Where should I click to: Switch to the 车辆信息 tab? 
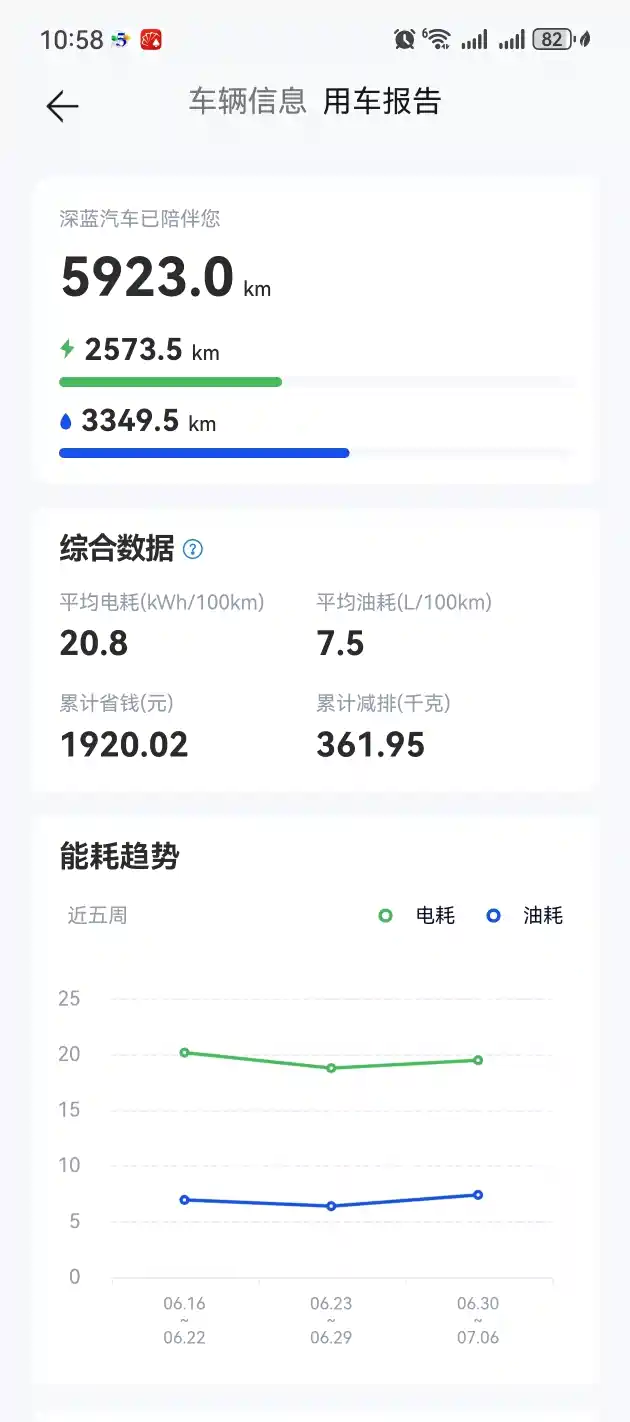point(247,102)
